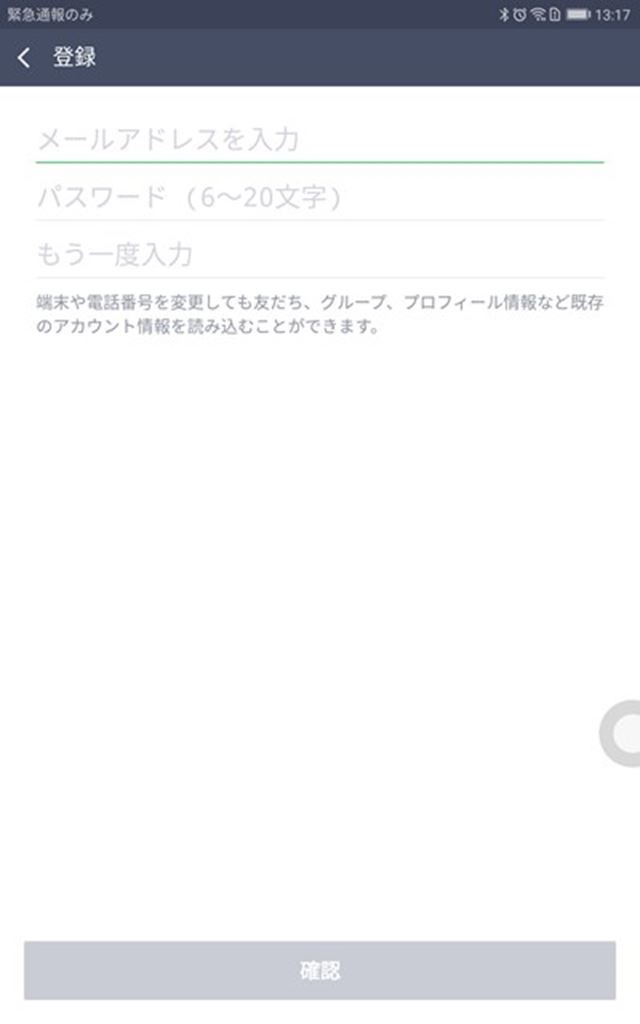
Task: Tap the もう一度入力 confirmation field
Action: pyautogui.click(x=320, y=254)
